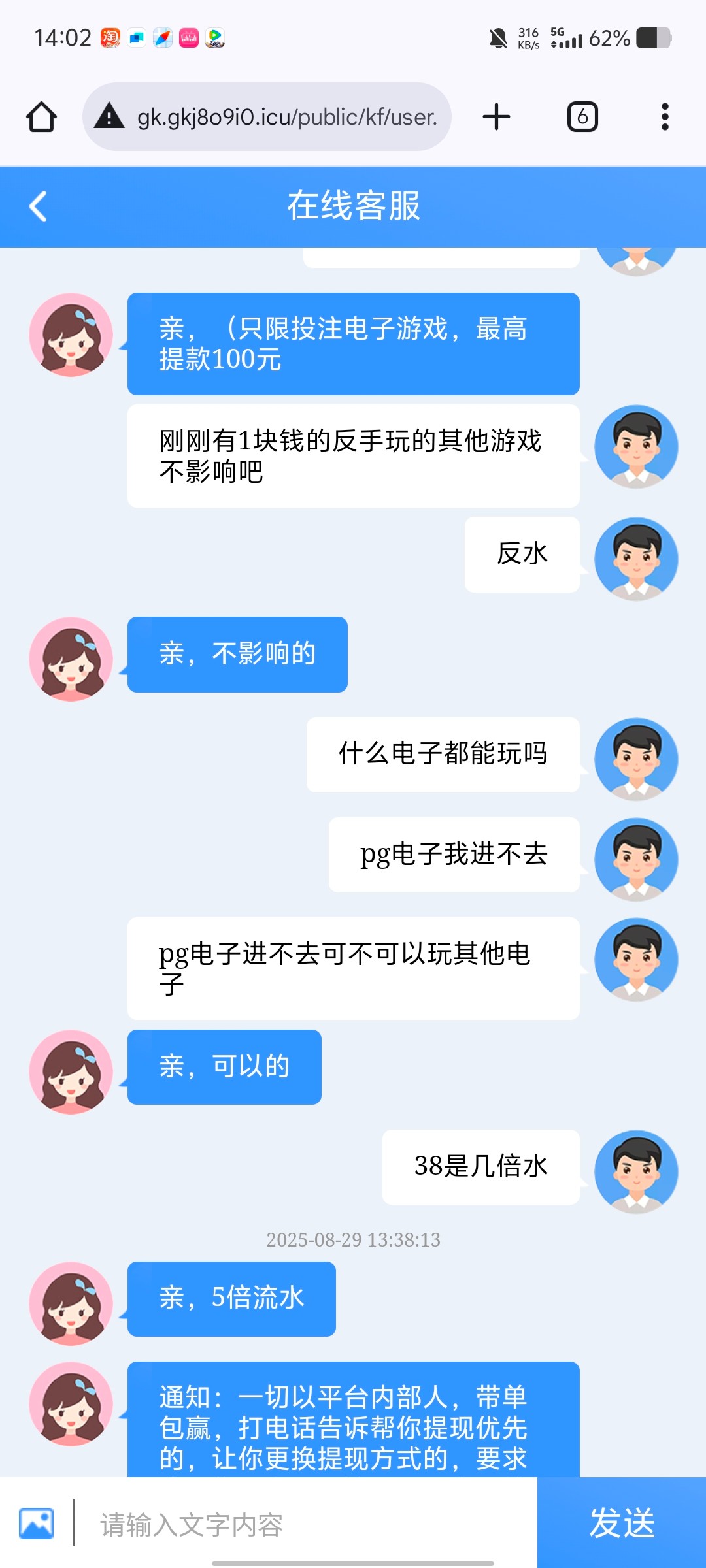The image size is (706, 1568).
Task: Select the 亲，5倍流水 message bubble
Action: (232, 1299)
